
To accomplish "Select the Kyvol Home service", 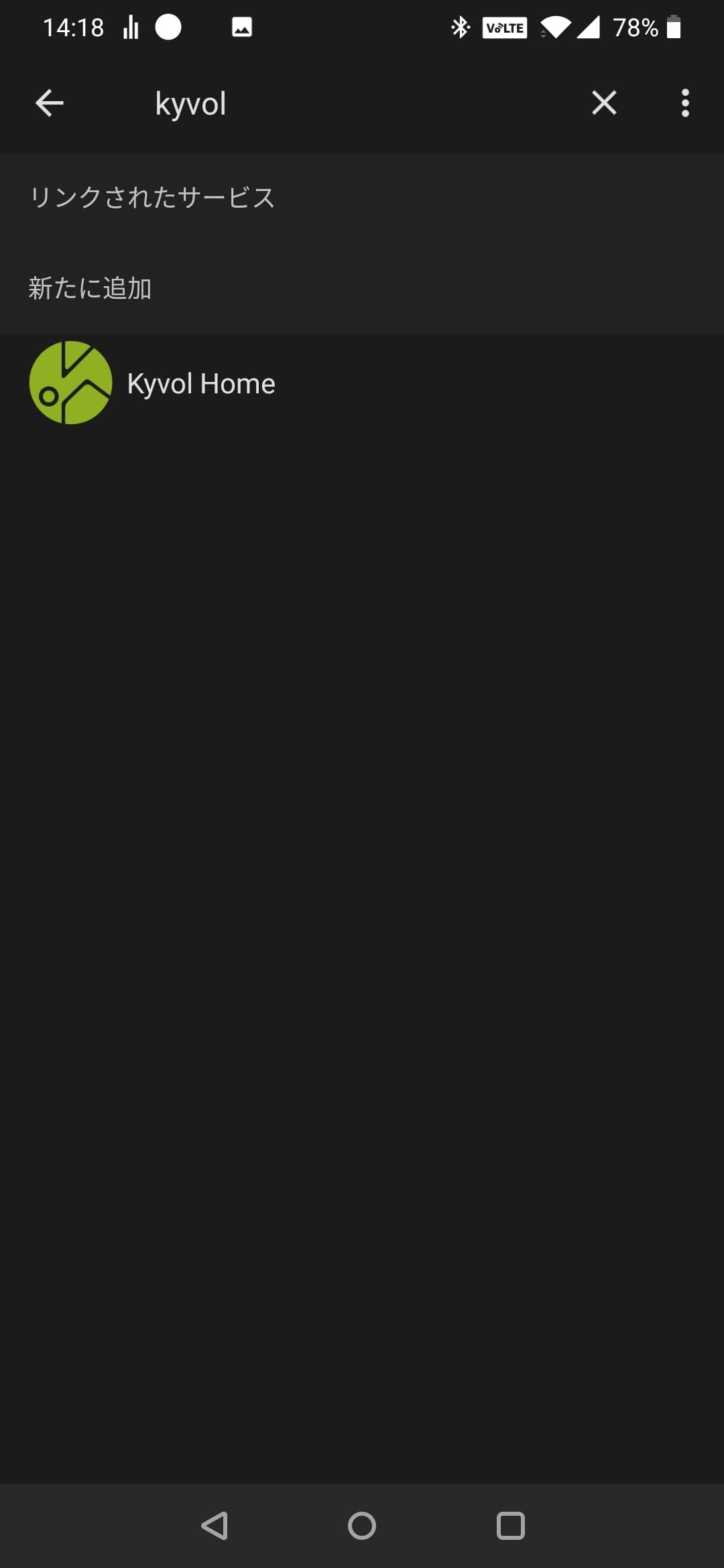I will (x=201, y=383).
